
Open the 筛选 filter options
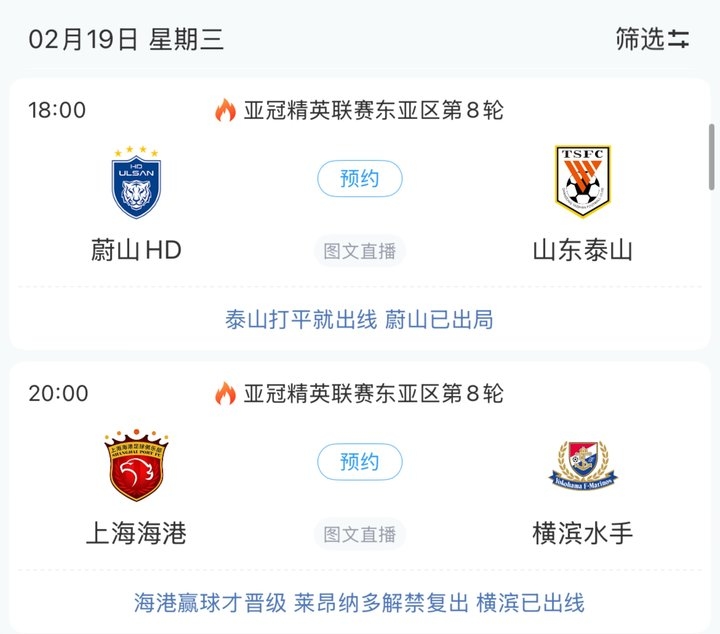pos(652,39)
